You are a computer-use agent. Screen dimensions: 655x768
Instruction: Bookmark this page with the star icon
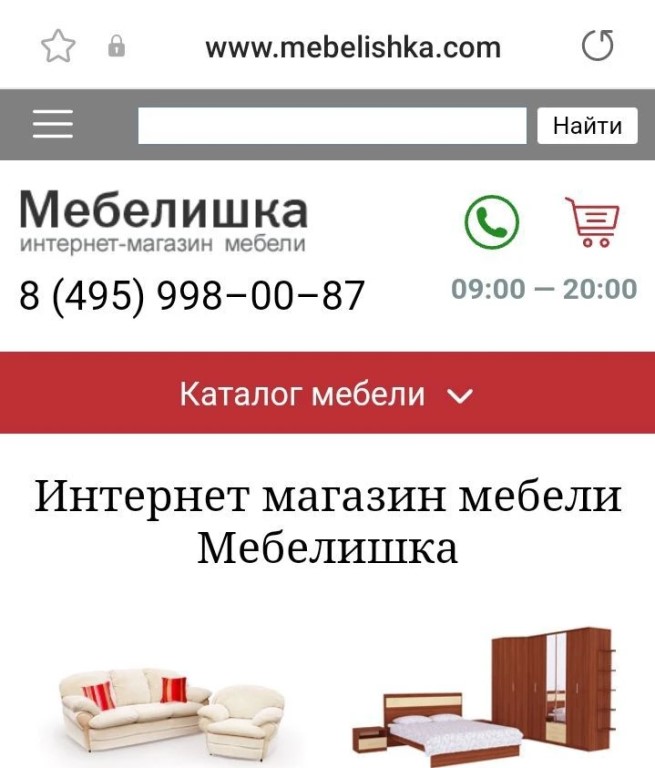click(x=58, y=47)
